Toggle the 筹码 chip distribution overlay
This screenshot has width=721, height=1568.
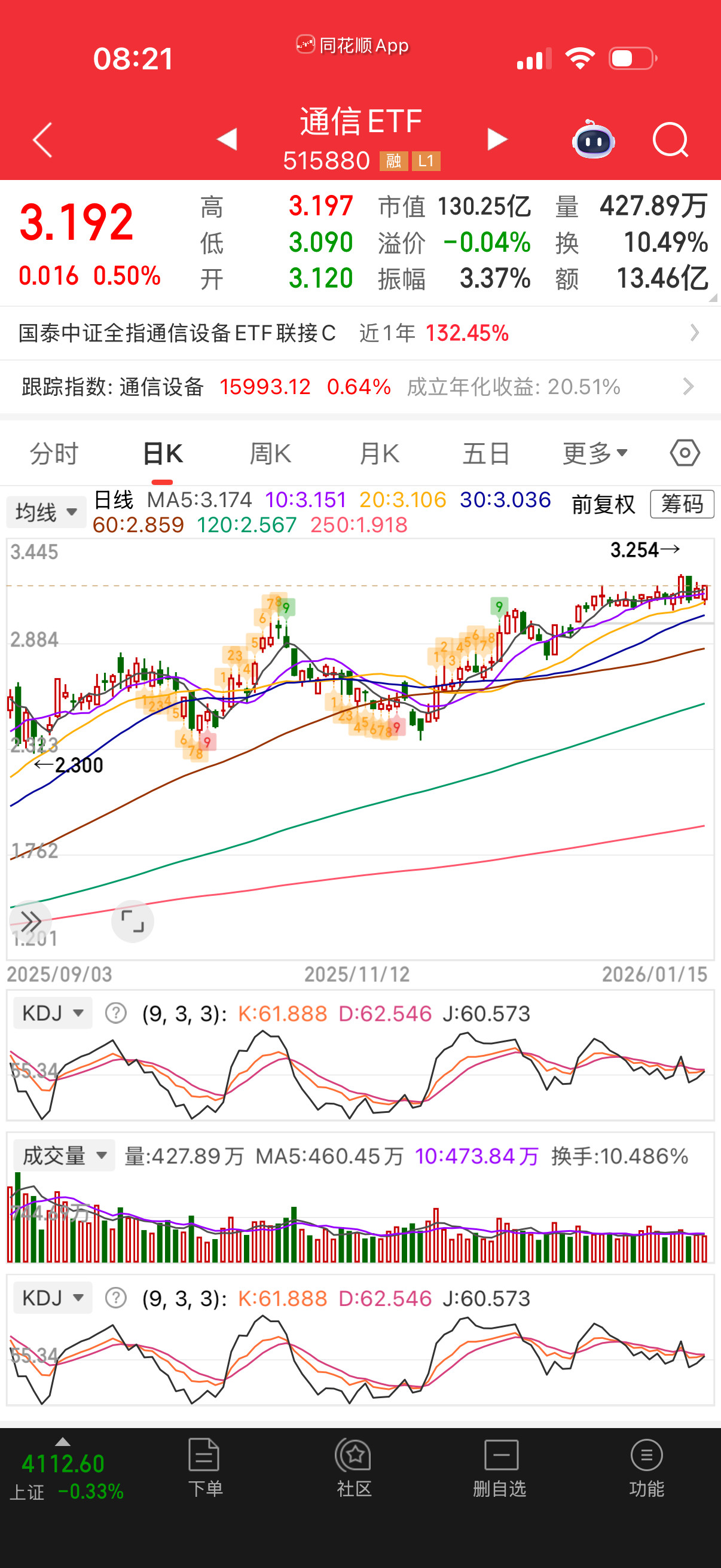point(682,505)
